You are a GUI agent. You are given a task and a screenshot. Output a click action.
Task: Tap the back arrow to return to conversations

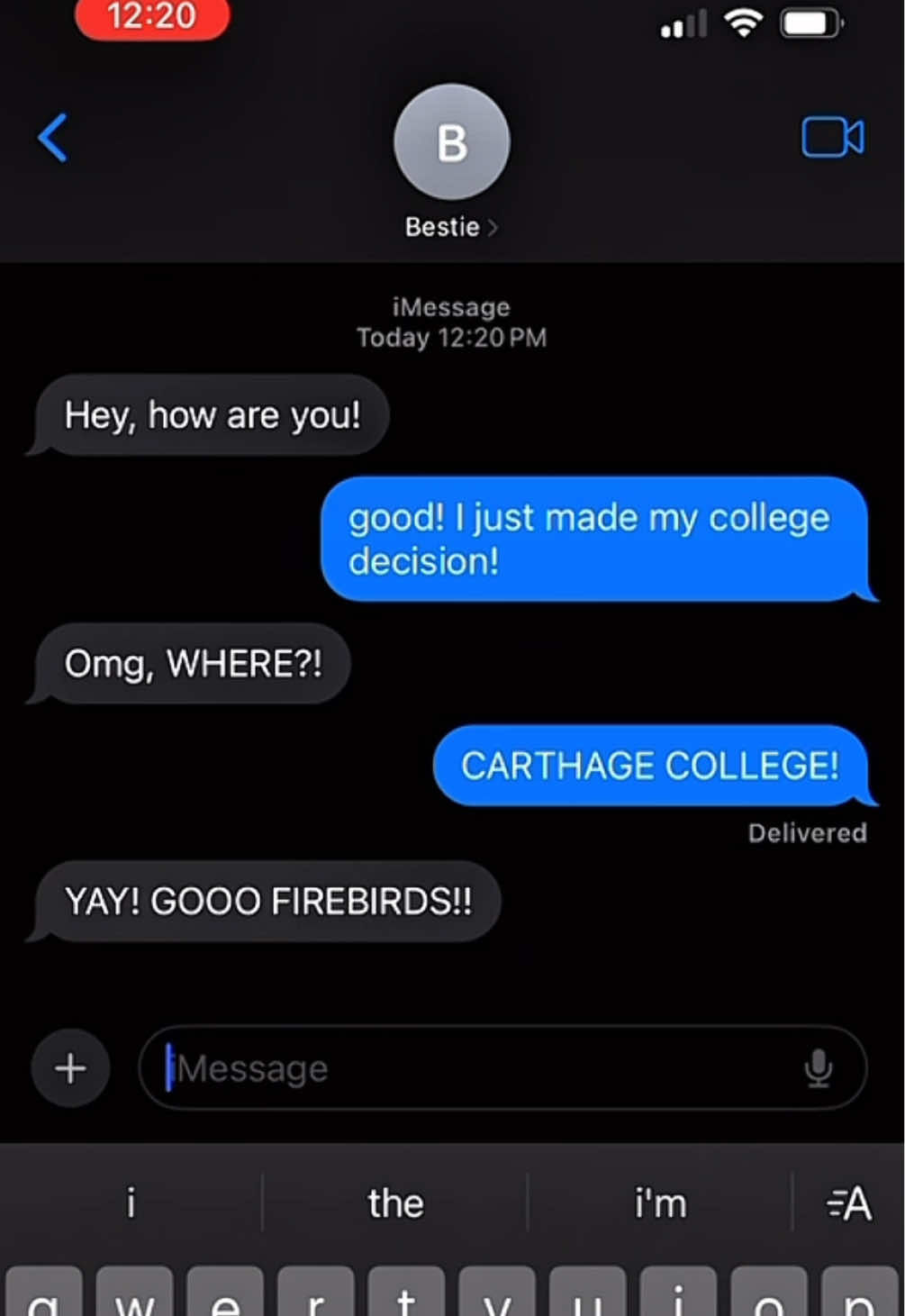[52, 137]
